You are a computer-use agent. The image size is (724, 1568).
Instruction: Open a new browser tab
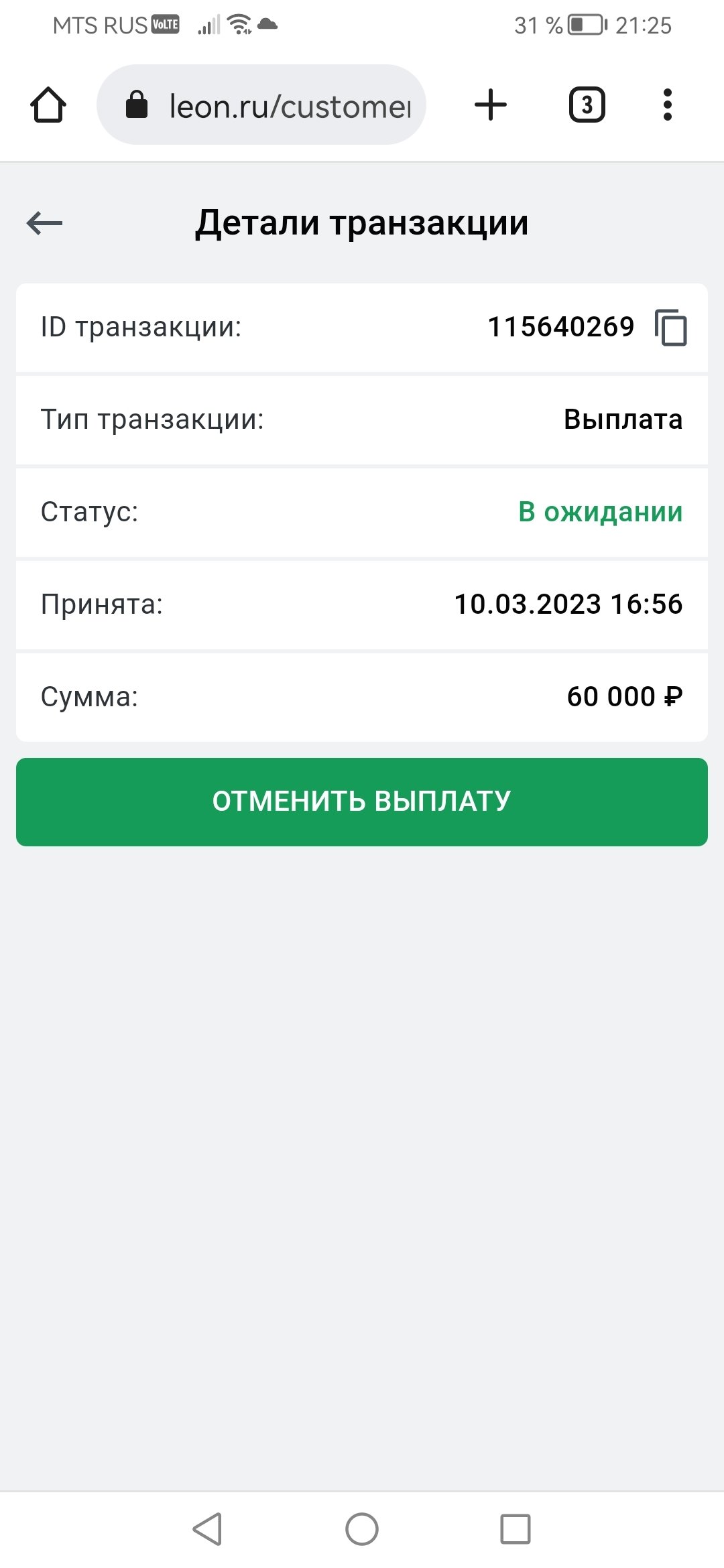(491, 105)
